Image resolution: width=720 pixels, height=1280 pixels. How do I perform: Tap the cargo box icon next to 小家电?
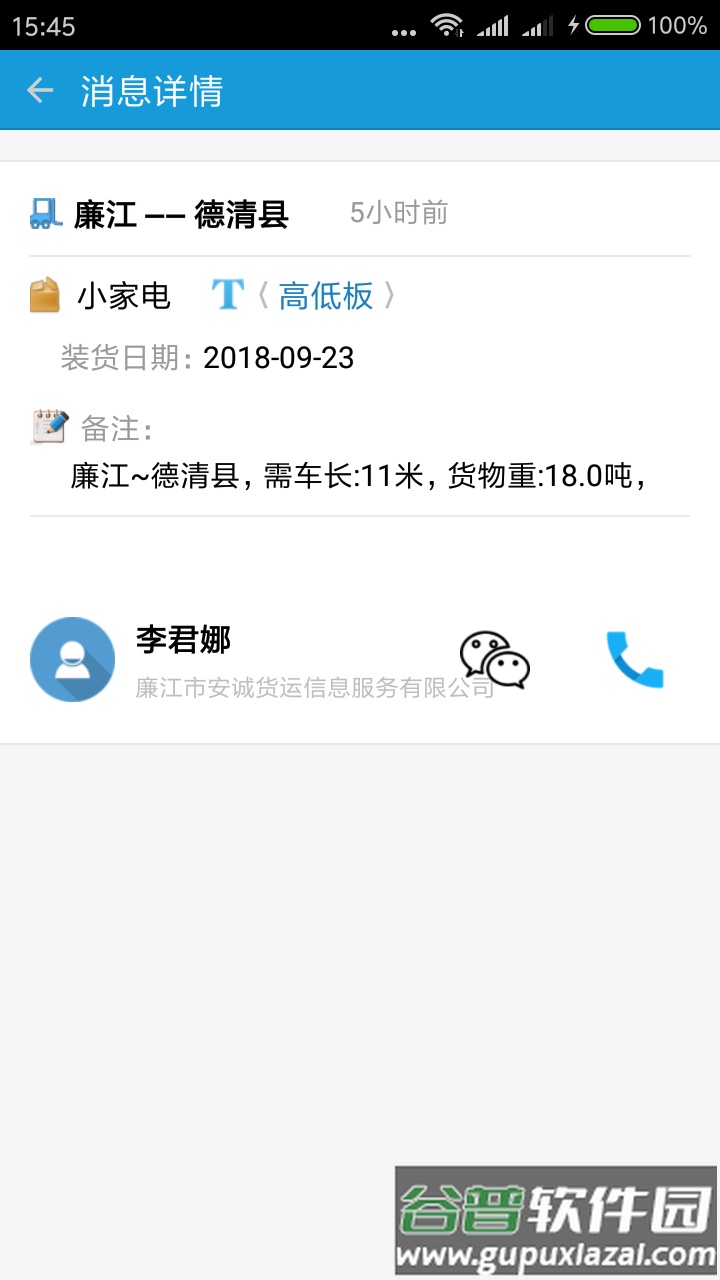point(44,295)
